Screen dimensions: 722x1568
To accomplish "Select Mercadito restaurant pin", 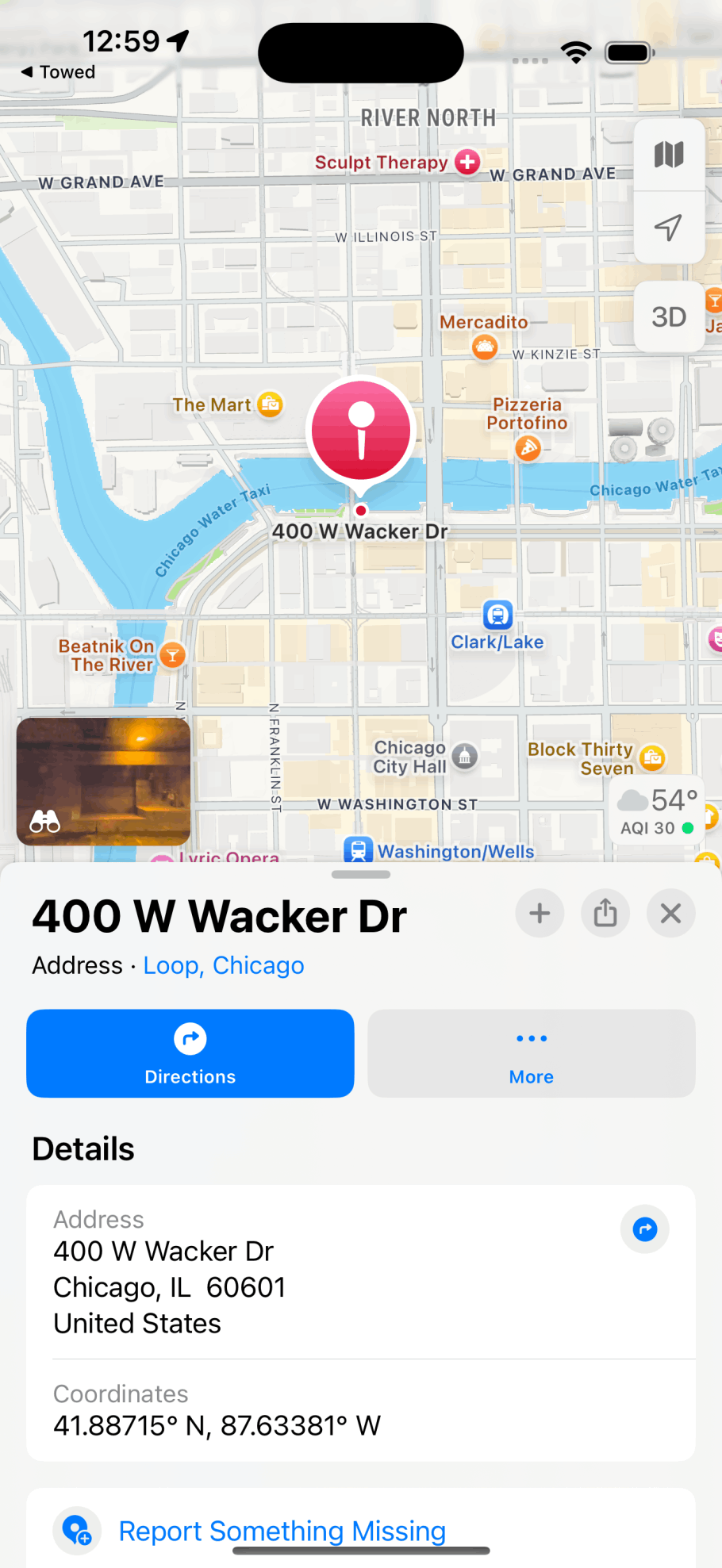I will coord(485,347).
